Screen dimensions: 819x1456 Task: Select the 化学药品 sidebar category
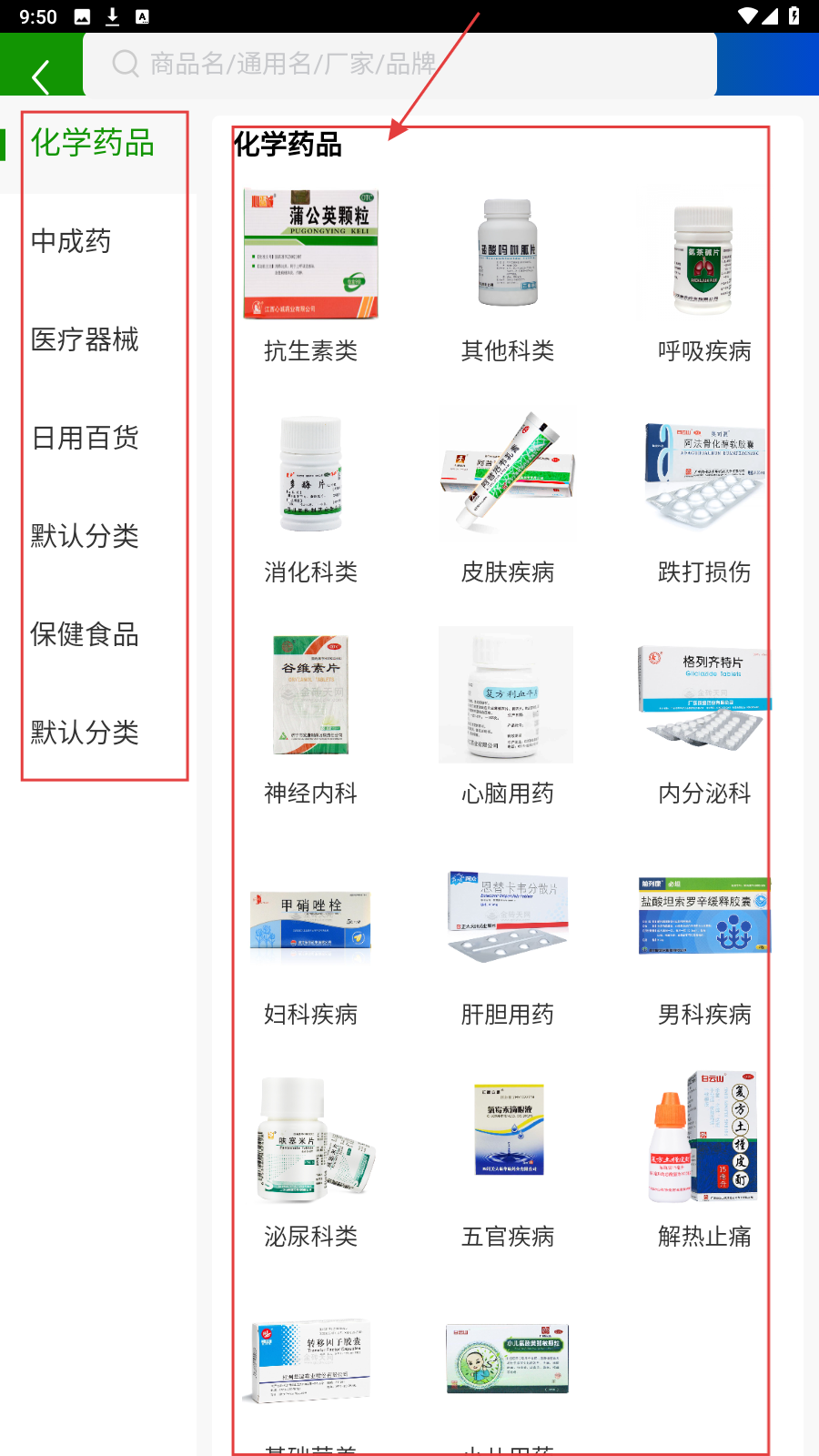pyautogui.click(x=92, y=144)
